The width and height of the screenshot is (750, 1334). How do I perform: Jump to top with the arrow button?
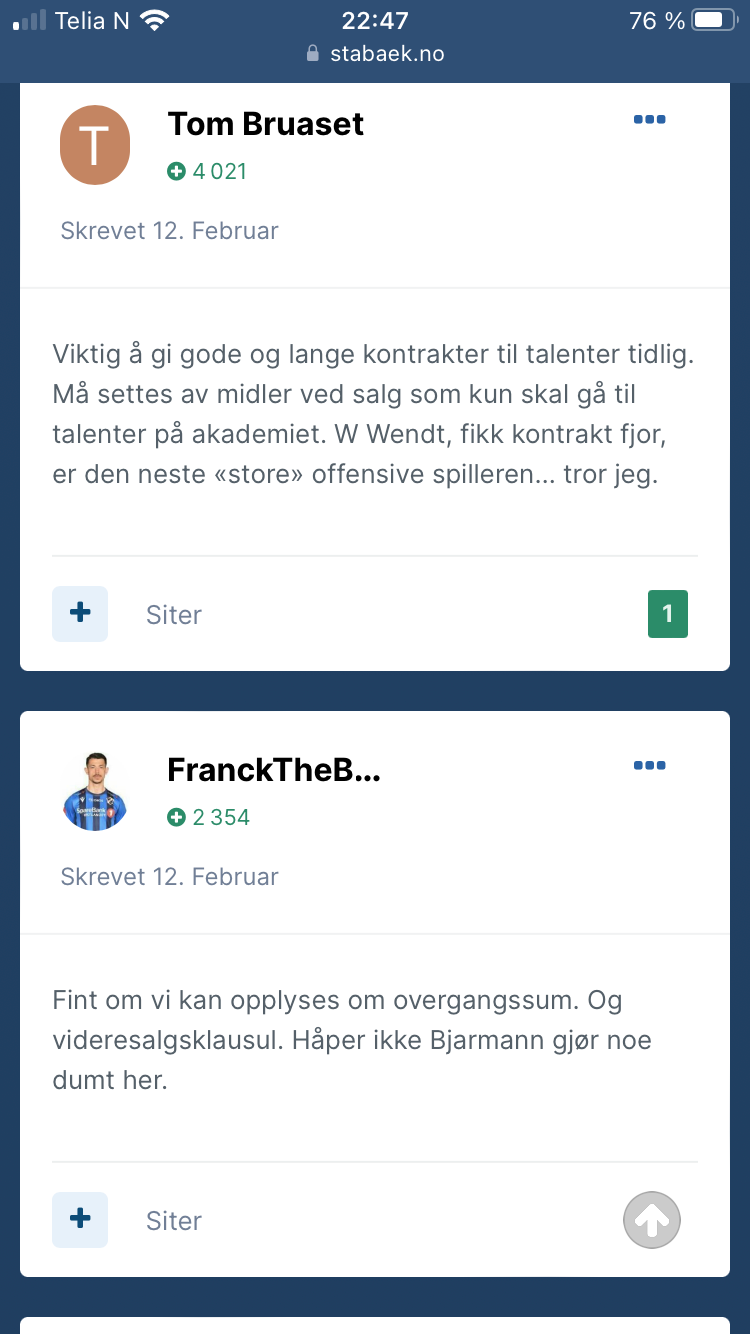coord(652,1220)
